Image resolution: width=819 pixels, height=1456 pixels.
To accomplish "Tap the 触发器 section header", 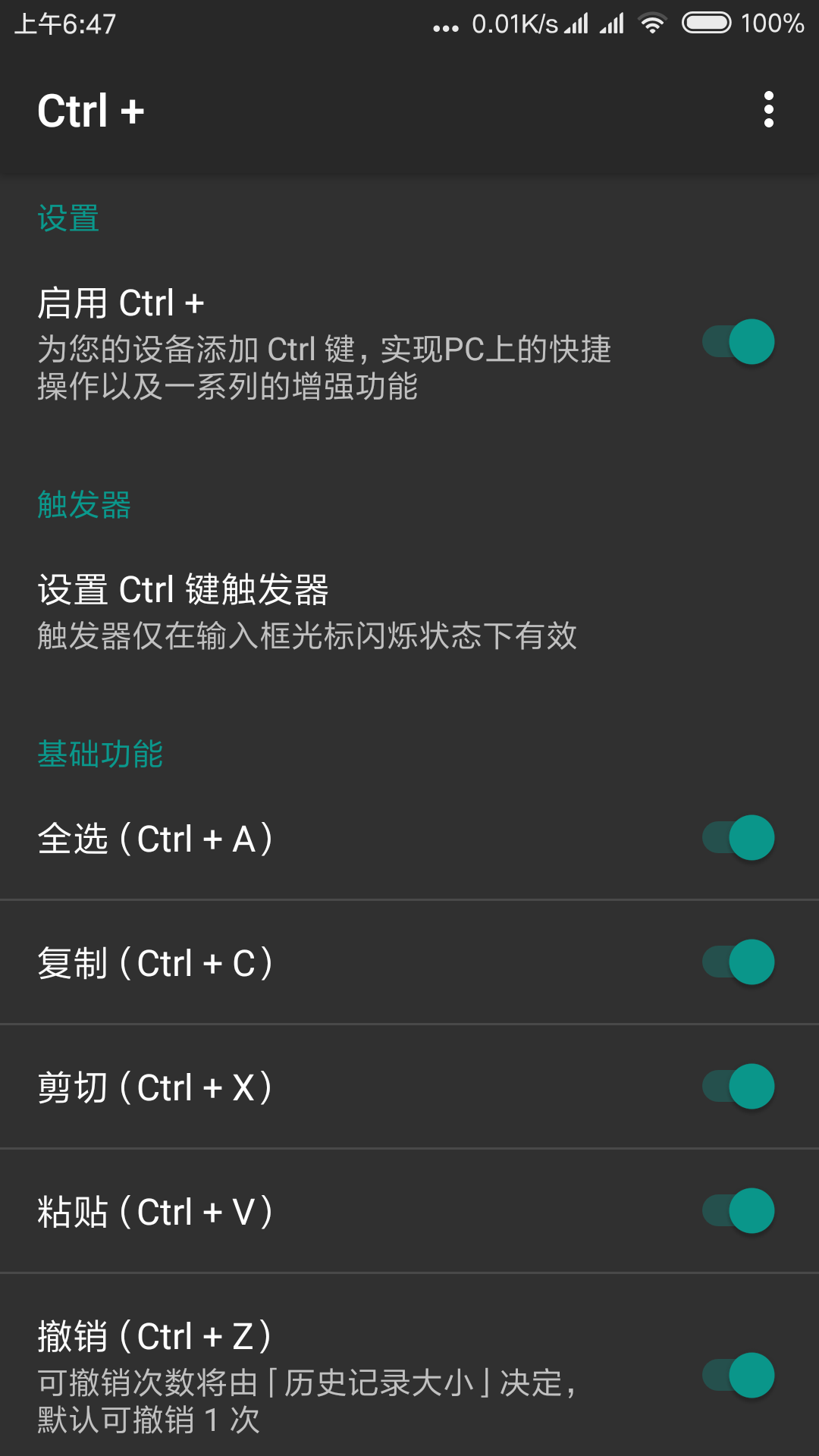I will (83, 507).
